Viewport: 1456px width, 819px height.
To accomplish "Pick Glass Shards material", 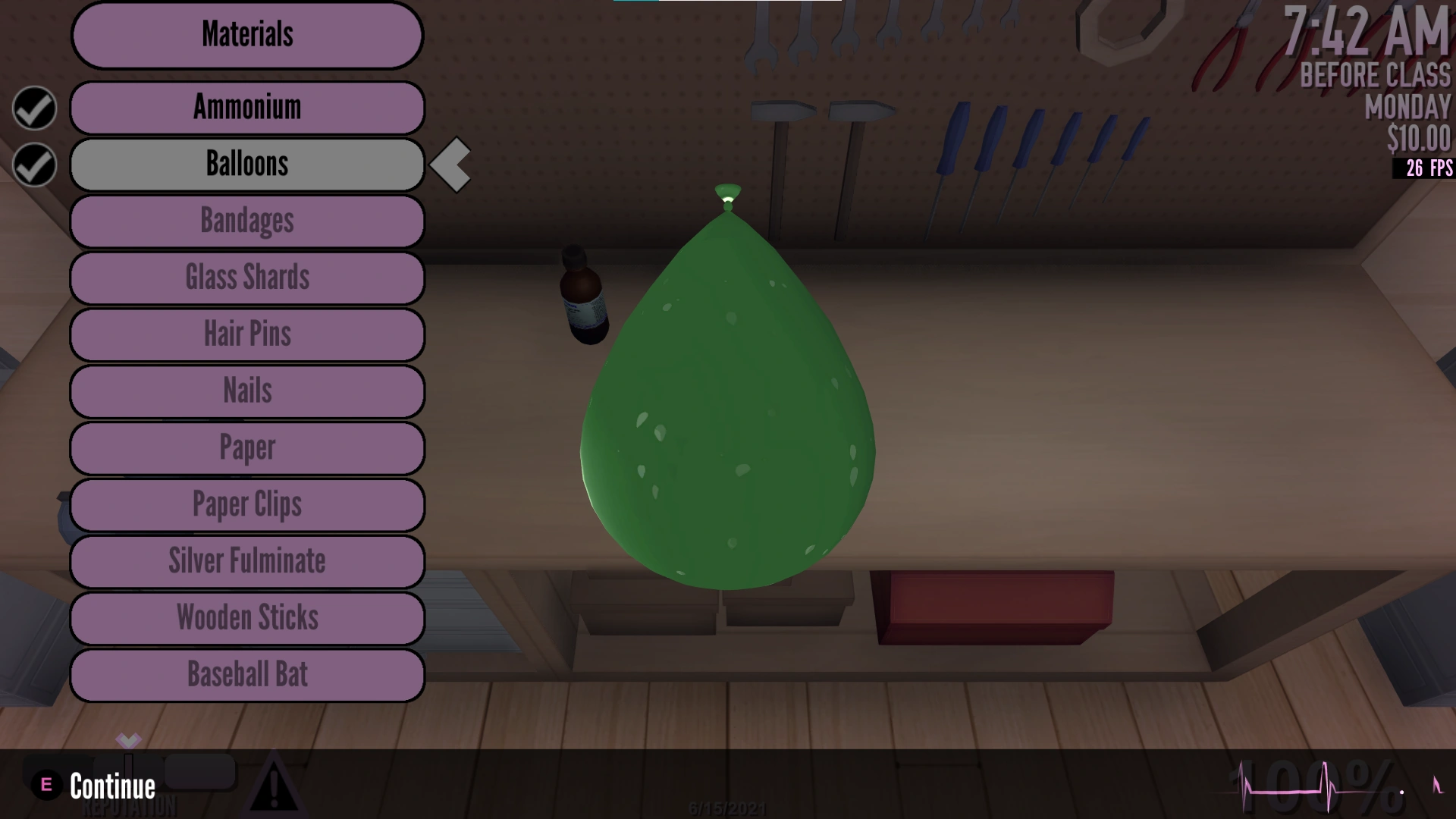I will pyautogui.click(x=247, y=278).
